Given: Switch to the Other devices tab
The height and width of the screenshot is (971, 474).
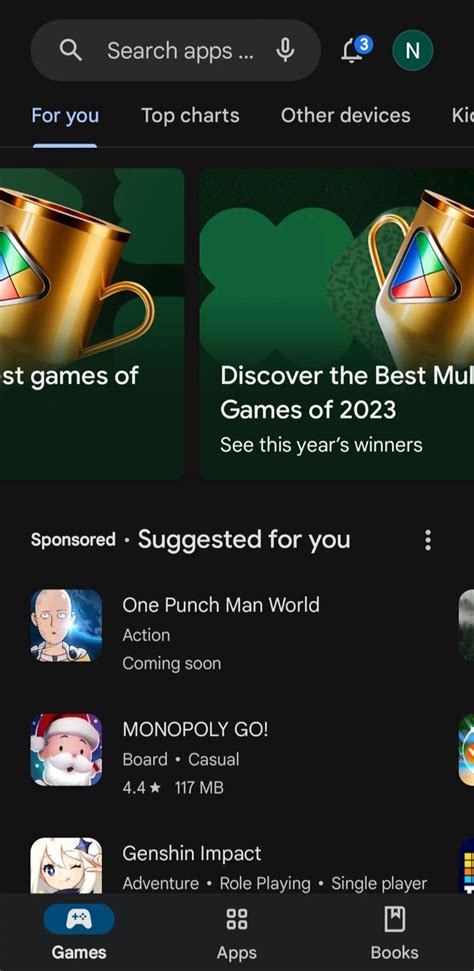Looking at the screenshot, I should coord(346,115).
